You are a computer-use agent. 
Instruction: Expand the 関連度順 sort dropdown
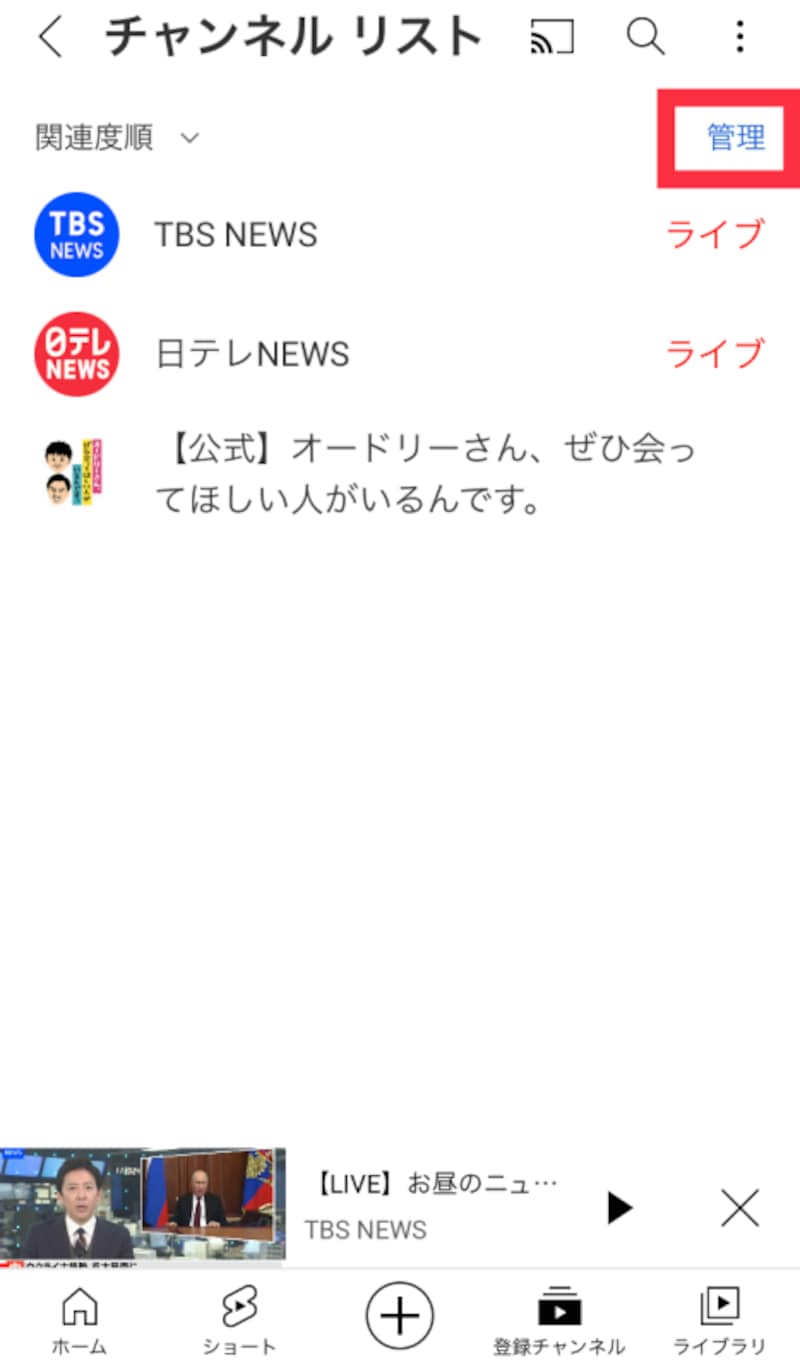[118, 138]
